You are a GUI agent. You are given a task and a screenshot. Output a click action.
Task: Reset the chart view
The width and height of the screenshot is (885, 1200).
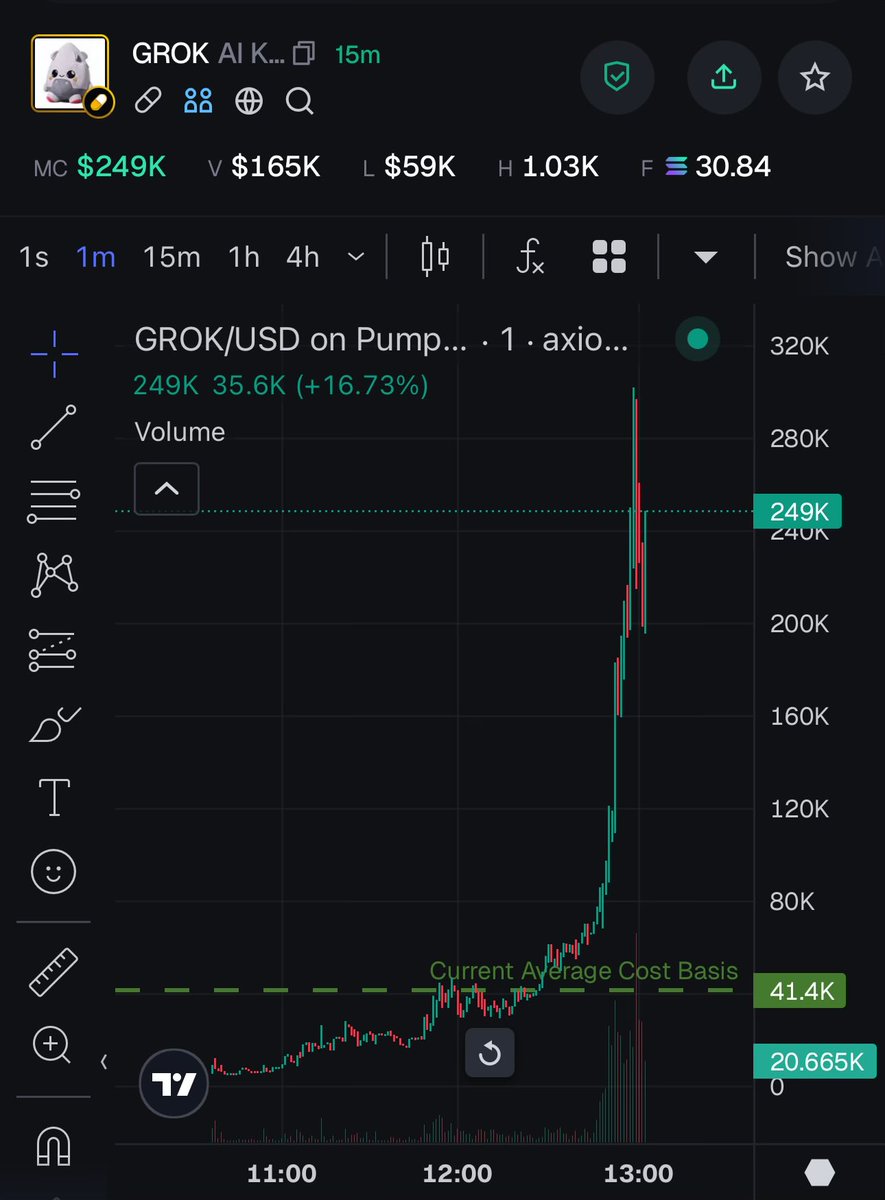click(490, 1053)
